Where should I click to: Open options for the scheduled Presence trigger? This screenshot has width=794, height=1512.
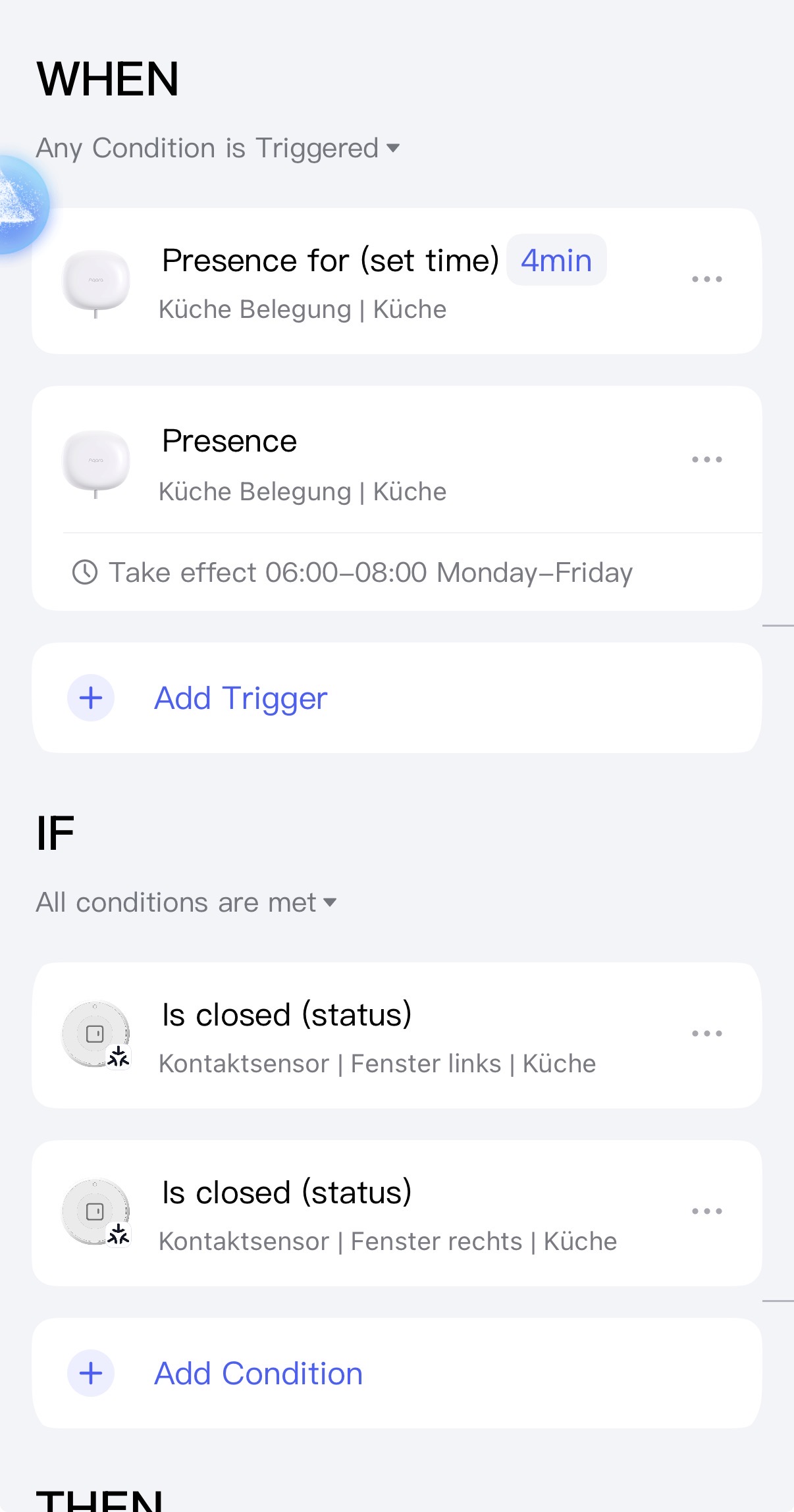point(706,459)
